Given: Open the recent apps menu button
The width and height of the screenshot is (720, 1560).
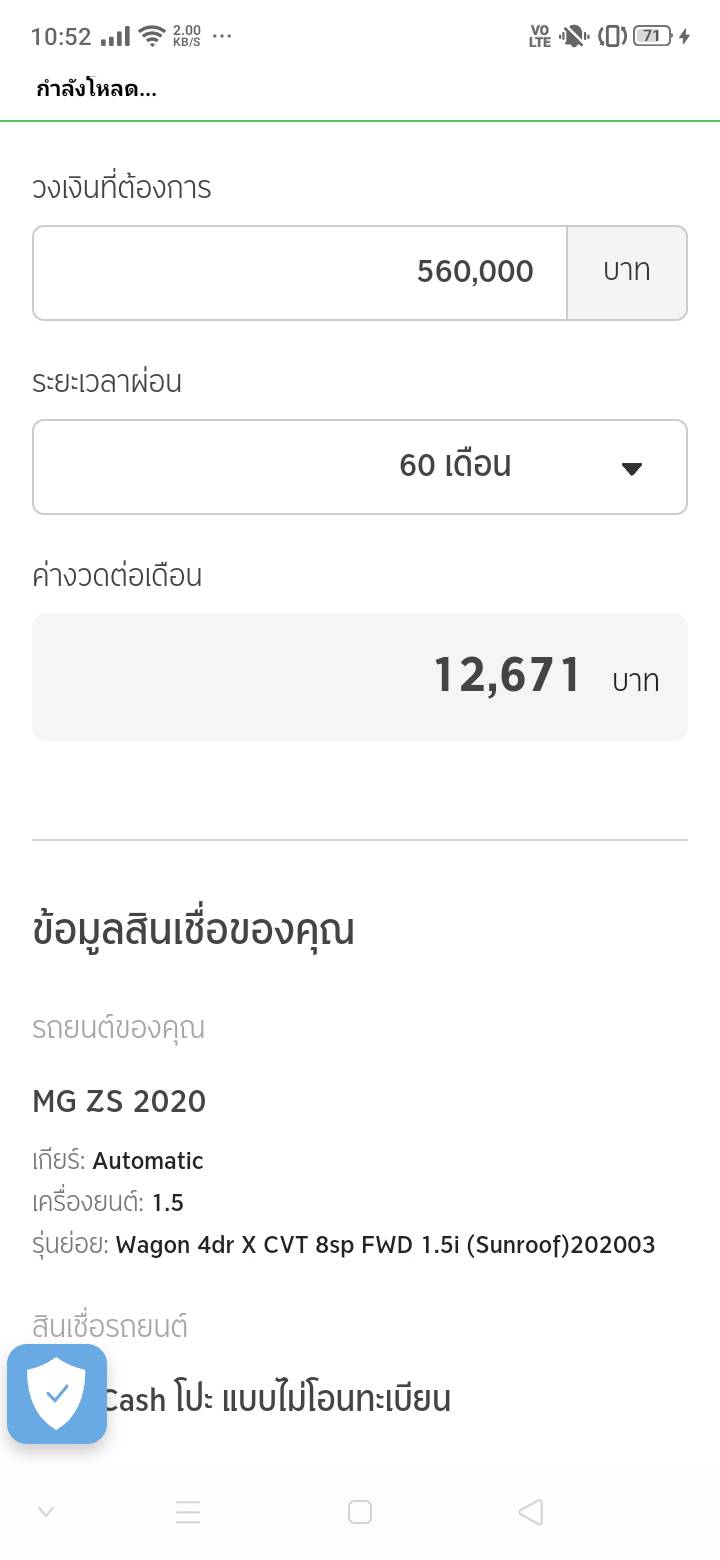Looking at the screenshot, I should 188,1512.
